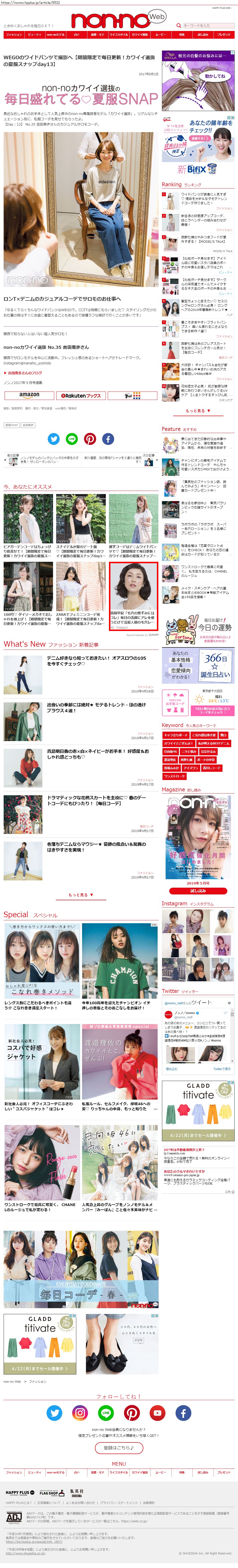This screenshot has height=1568, width=238.
Task: Open the non-noモデル tab in top navigation
Action: pyautogui.click(x=55, y=35)
